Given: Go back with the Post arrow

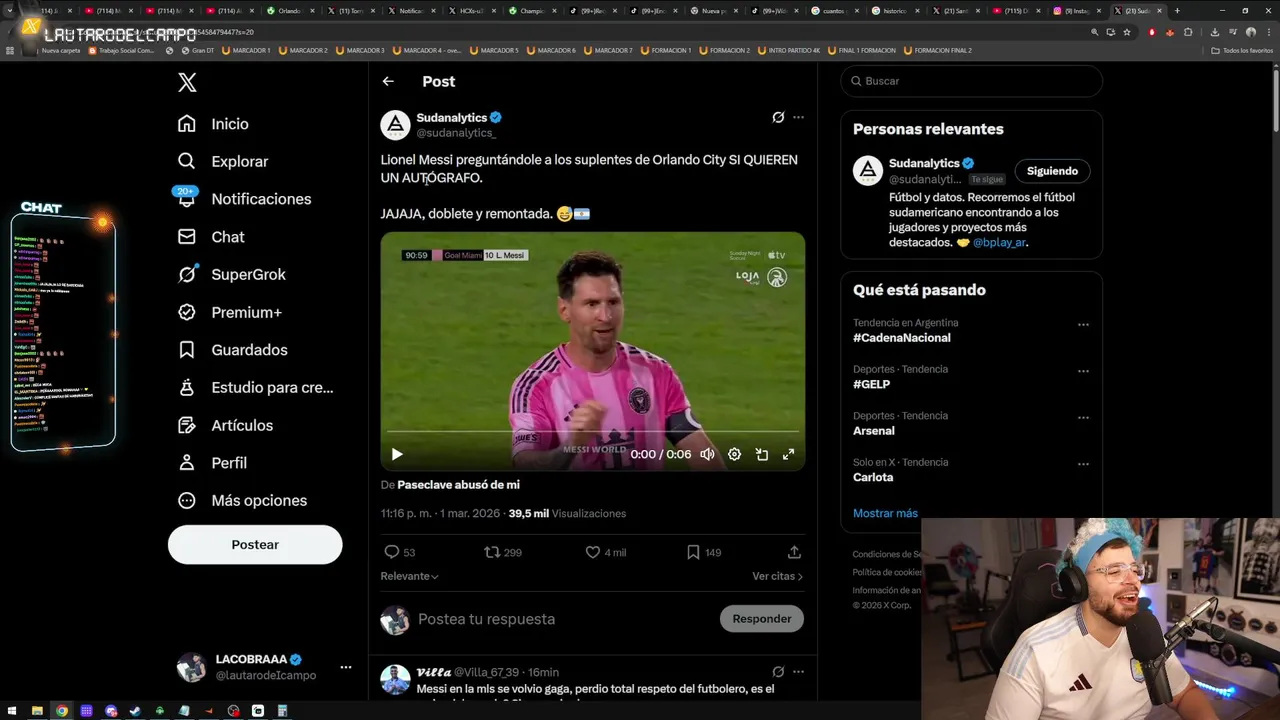Looking at the screenshot, I should (x=388, y=81).
